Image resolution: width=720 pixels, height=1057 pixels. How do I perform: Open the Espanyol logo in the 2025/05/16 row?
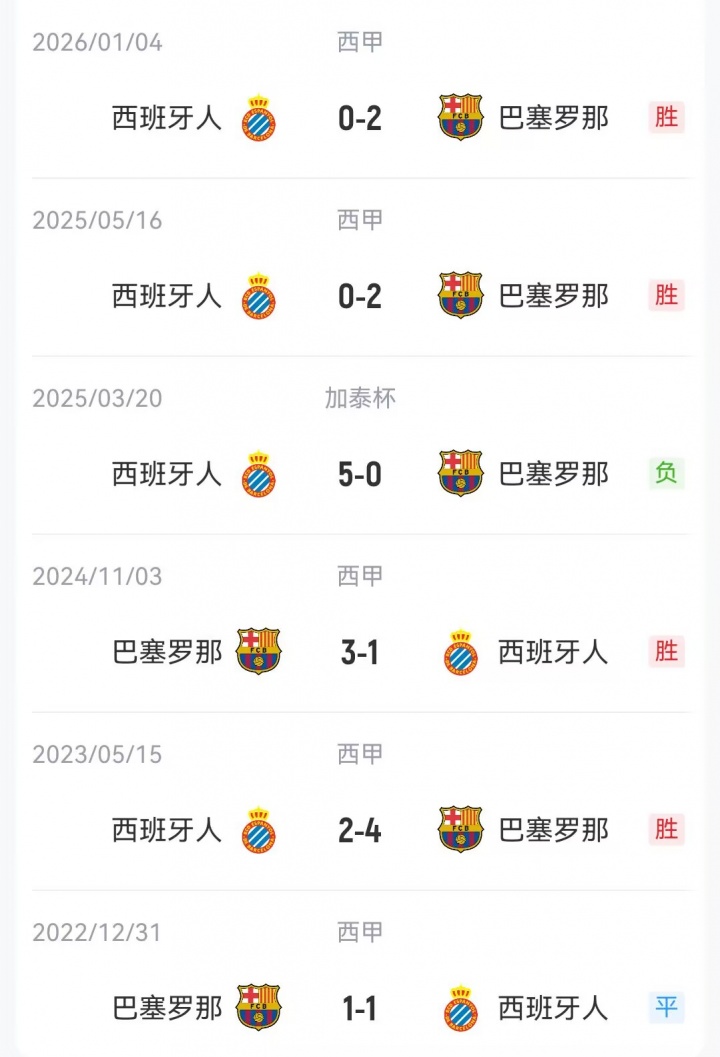259,296
